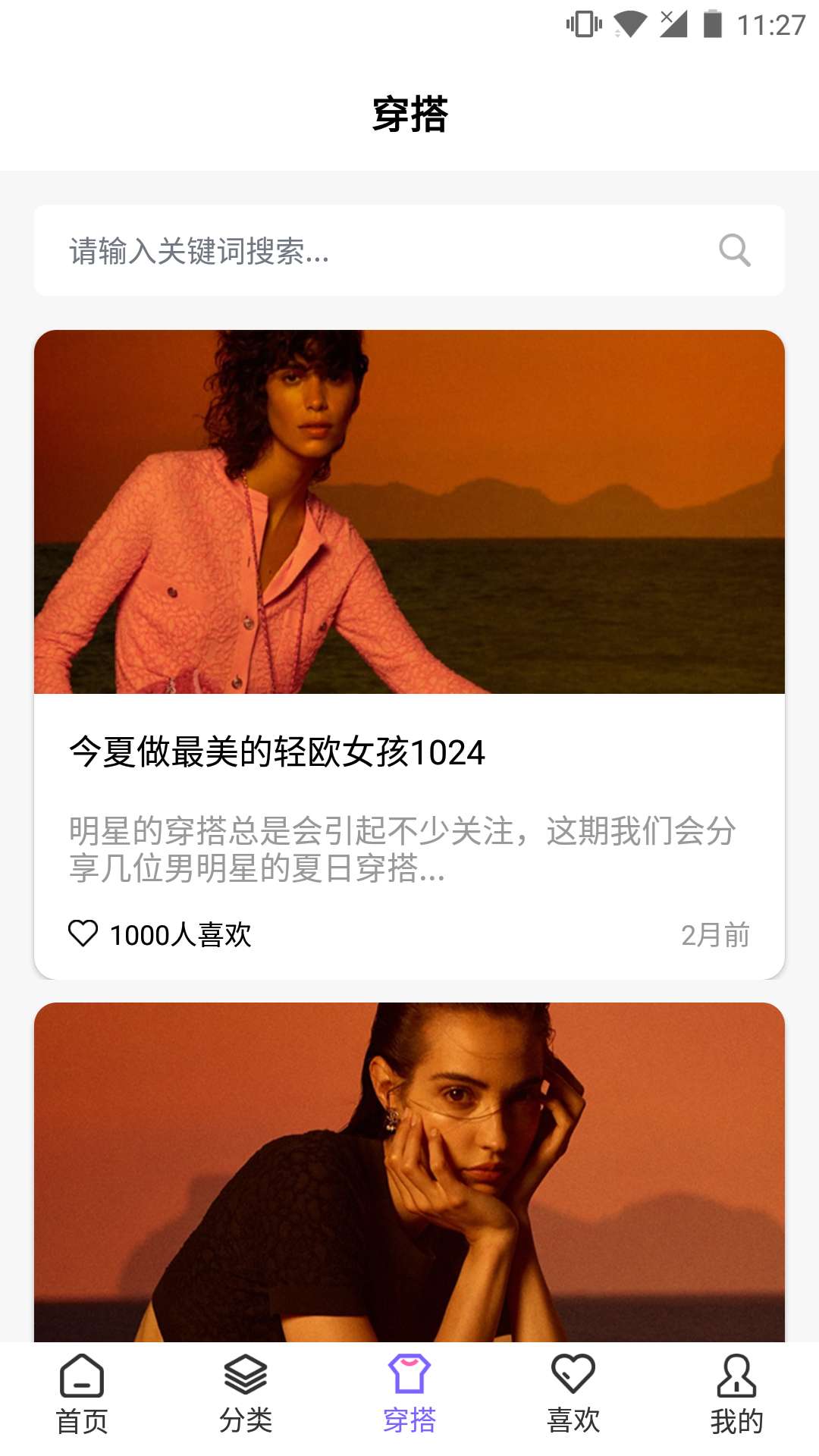The width and height of the screenshot is (819, 1456).
Task: Tap the magnifier search icon
Action: pos(734,250)
